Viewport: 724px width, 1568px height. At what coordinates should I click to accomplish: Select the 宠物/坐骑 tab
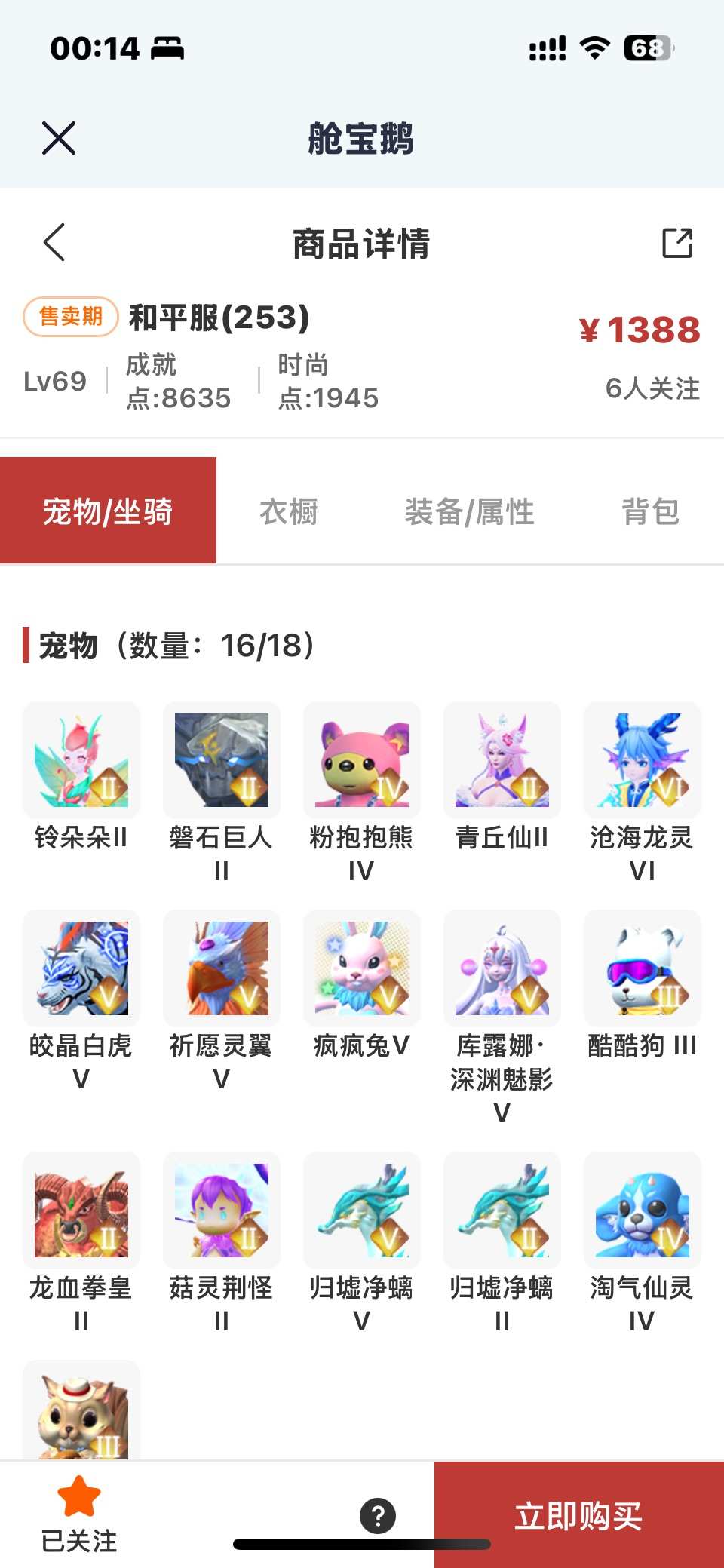108,511
